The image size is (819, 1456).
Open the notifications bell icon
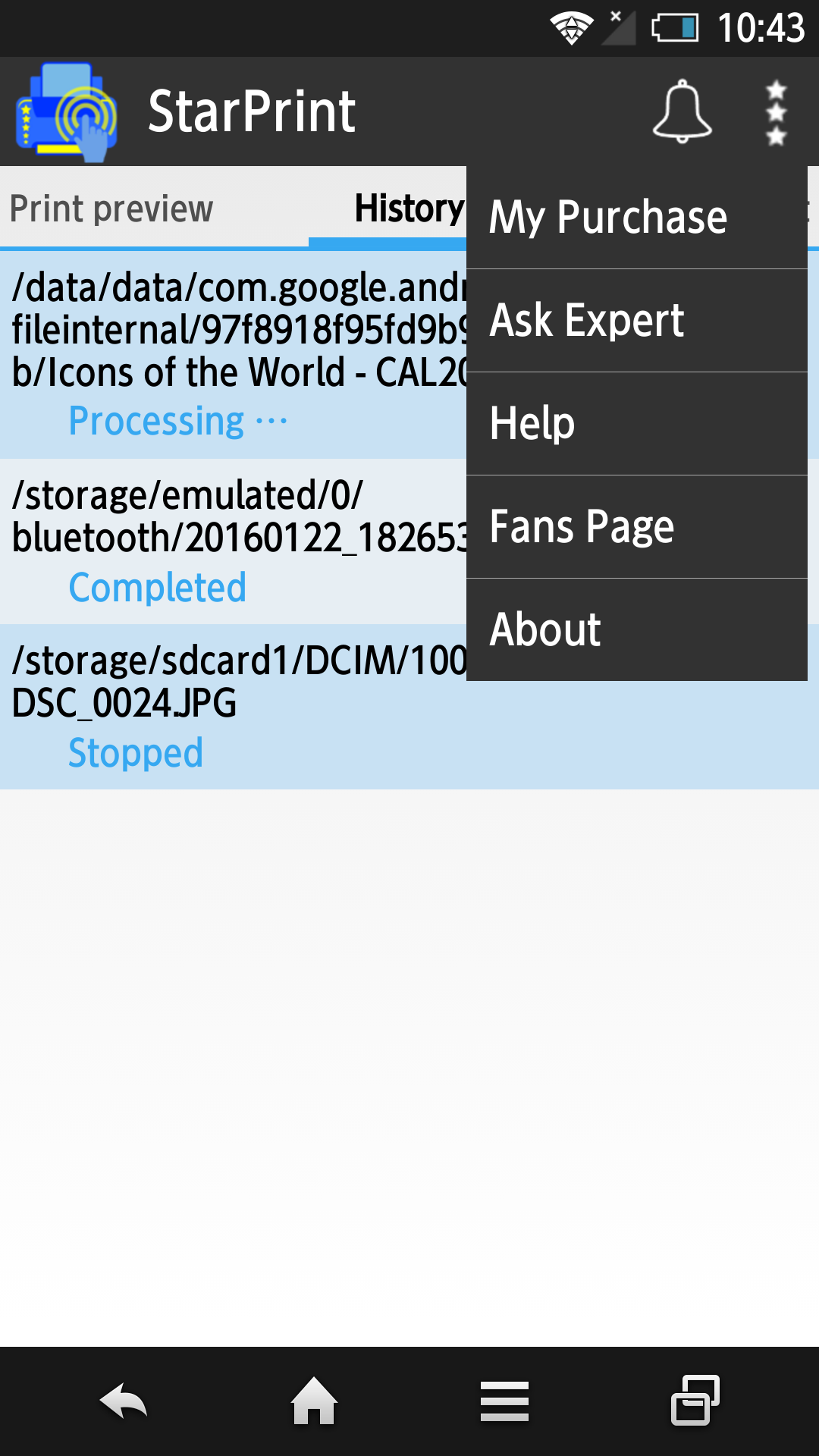click(x=680, y=112)
